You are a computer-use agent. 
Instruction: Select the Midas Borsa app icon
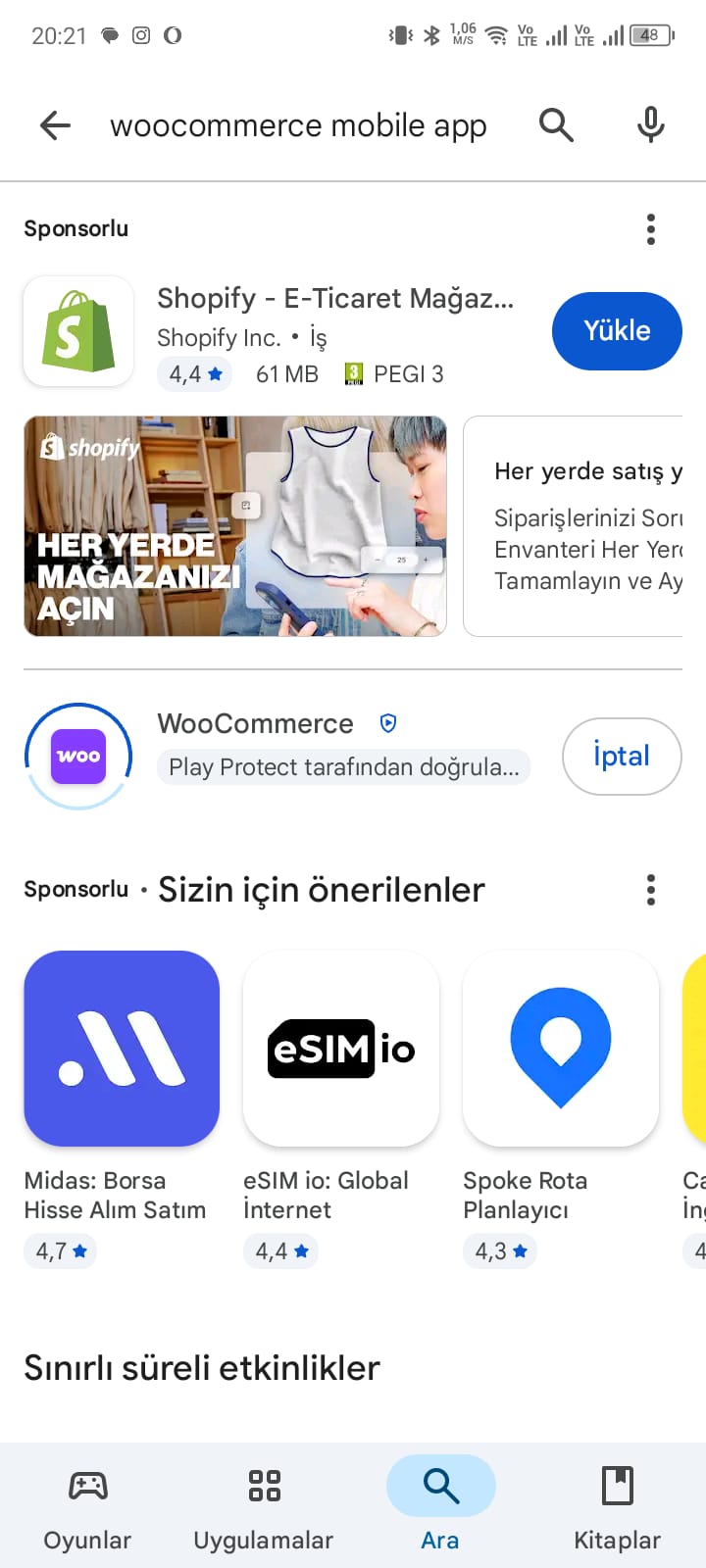(x=121, y=1048)
